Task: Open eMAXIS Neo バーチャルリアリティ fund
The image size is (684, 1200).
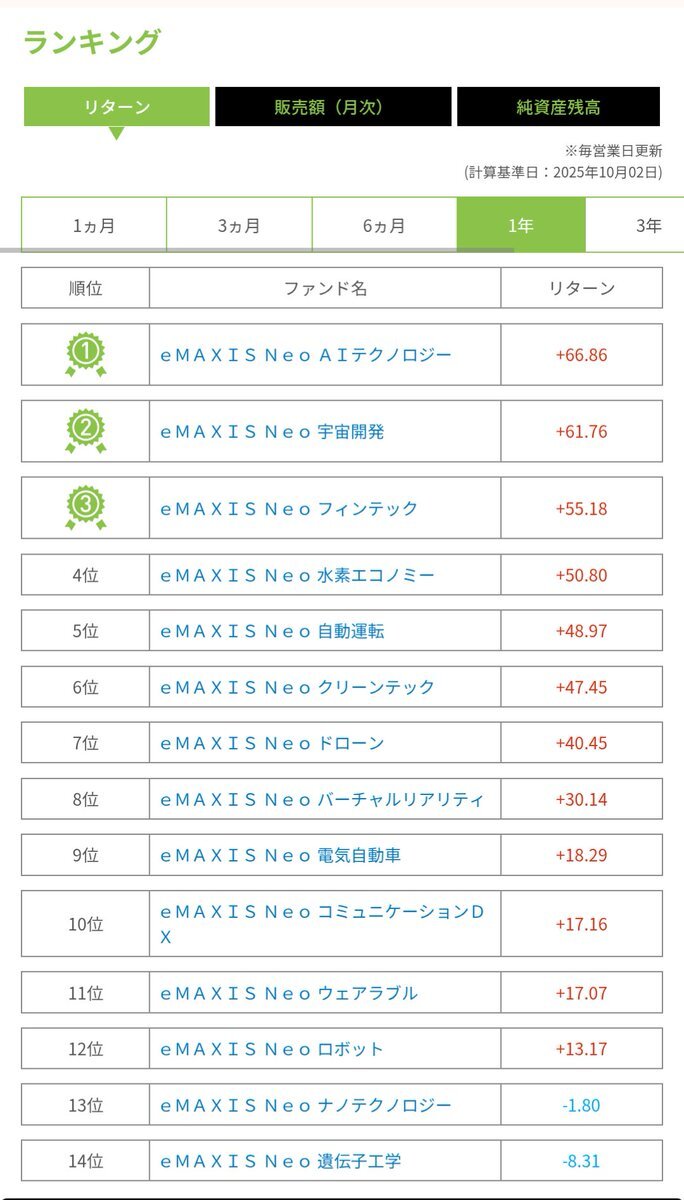Action: pos(322,800)
